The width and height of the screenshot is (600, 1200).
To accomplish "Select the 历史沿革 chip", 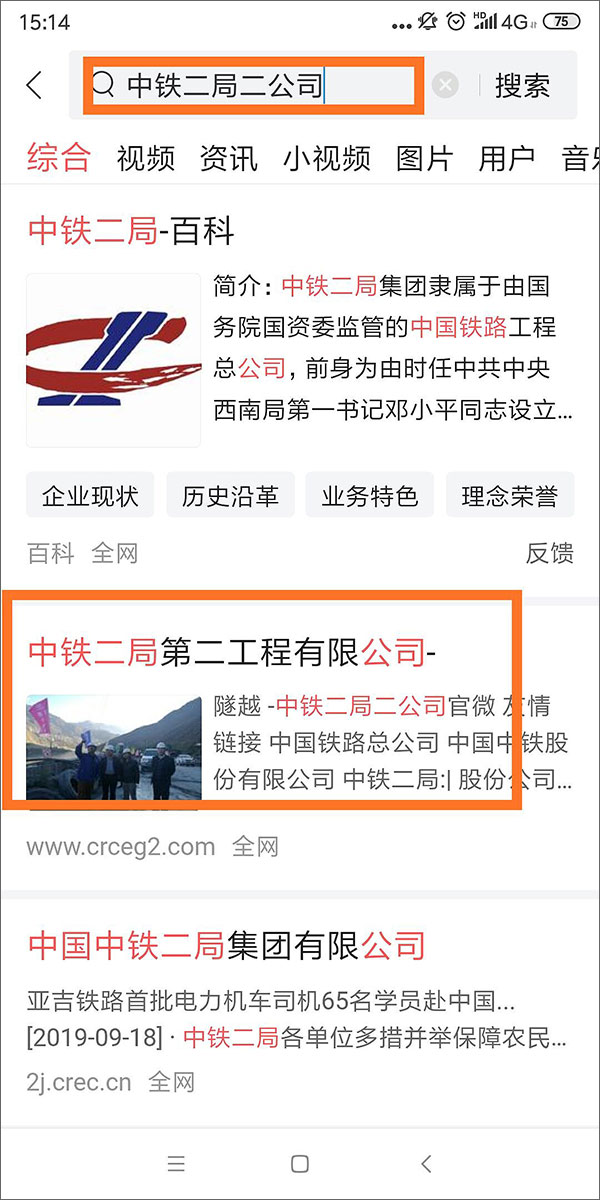I will pyautogui.click(x=230, y=496).
